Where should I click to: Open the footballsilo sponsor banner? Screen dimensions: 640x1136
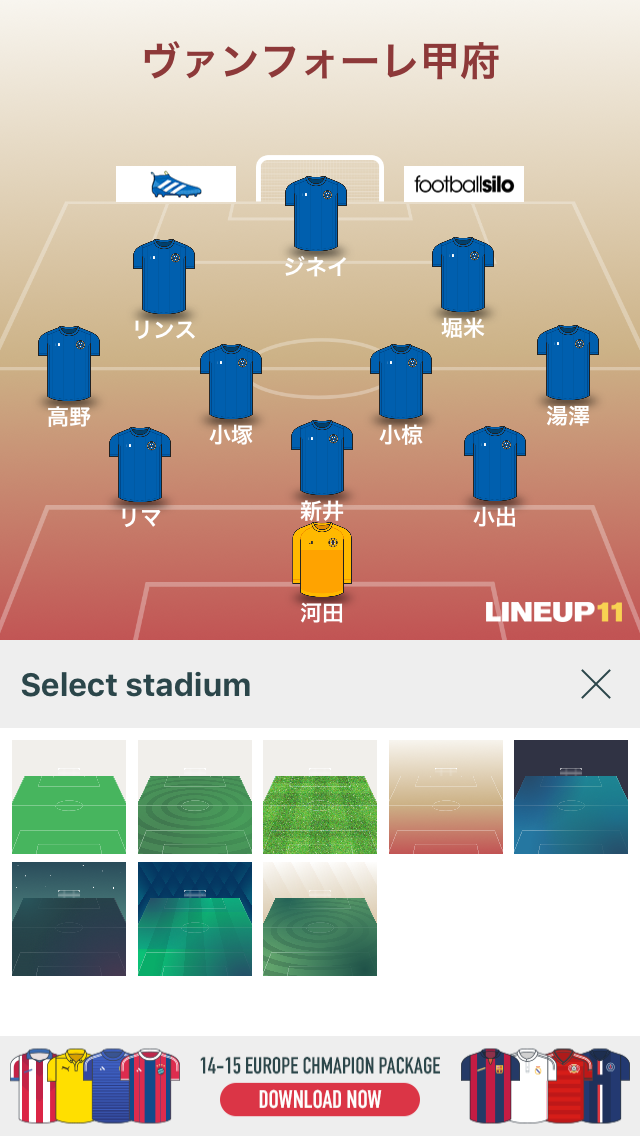tap(464, 184)
